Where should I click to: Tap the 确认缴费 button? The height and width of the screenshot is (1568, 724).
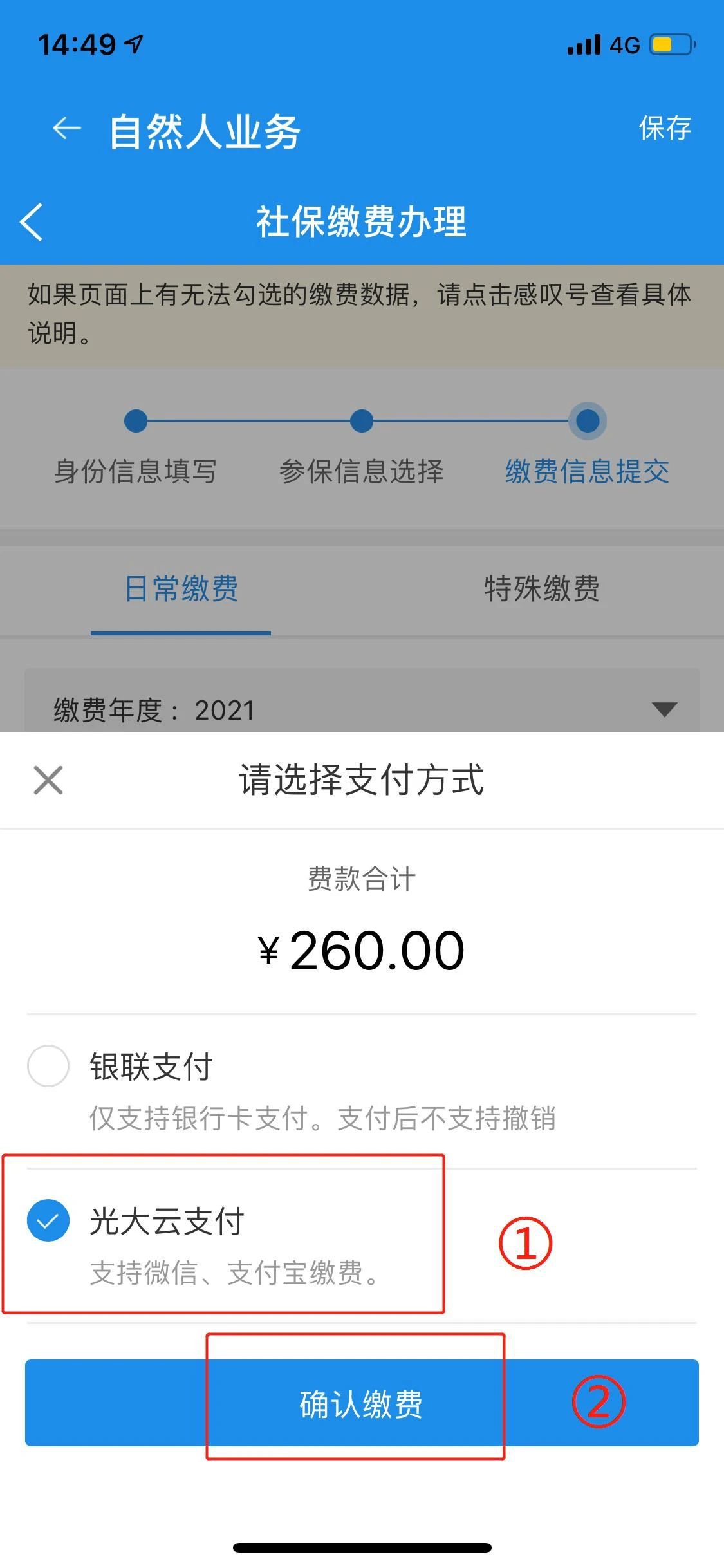click(x=361, y=1403)
